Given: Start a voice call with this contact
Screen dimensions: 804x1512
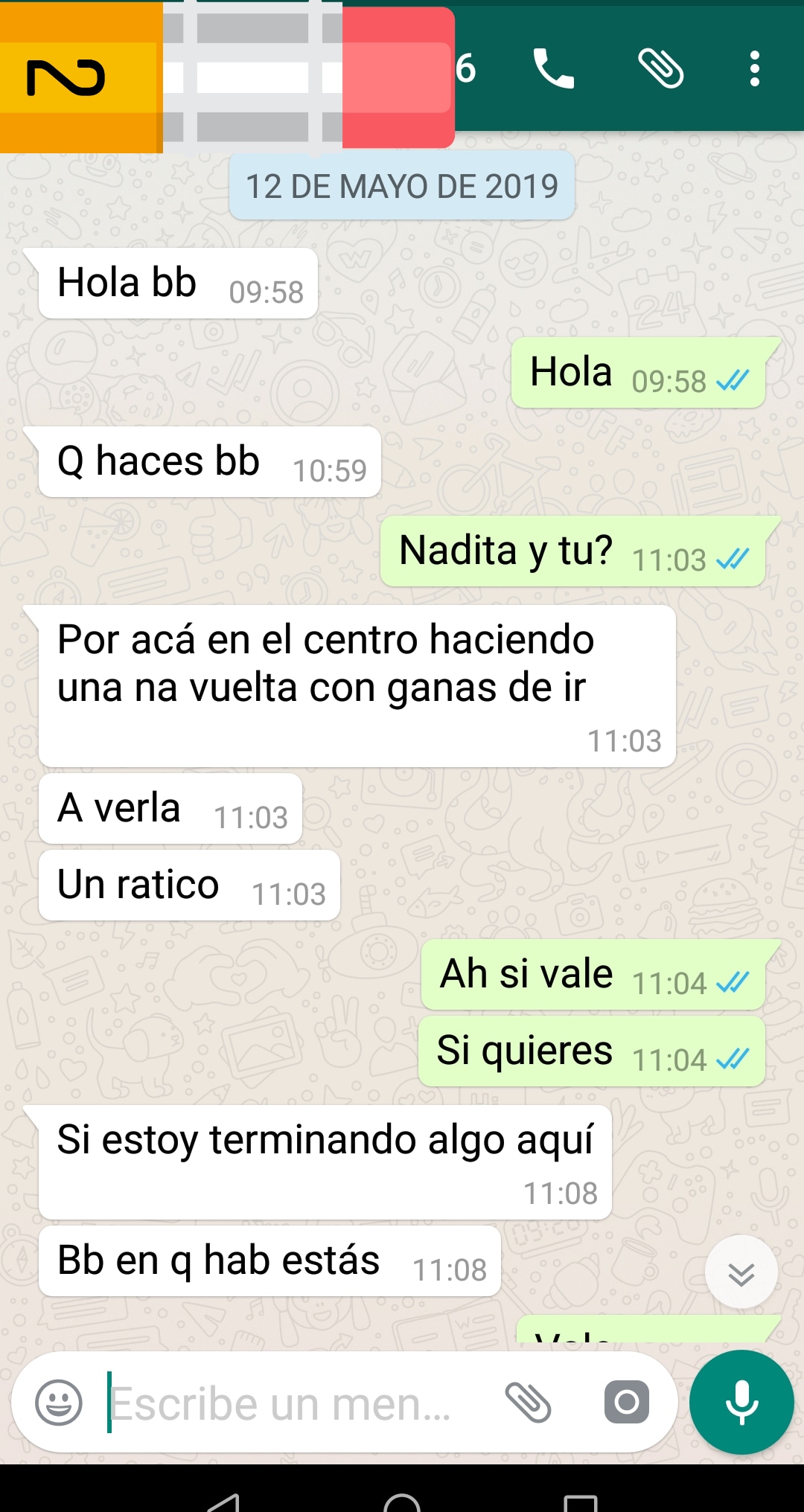Looking at the screenshot, I should [x=553, y=69].
